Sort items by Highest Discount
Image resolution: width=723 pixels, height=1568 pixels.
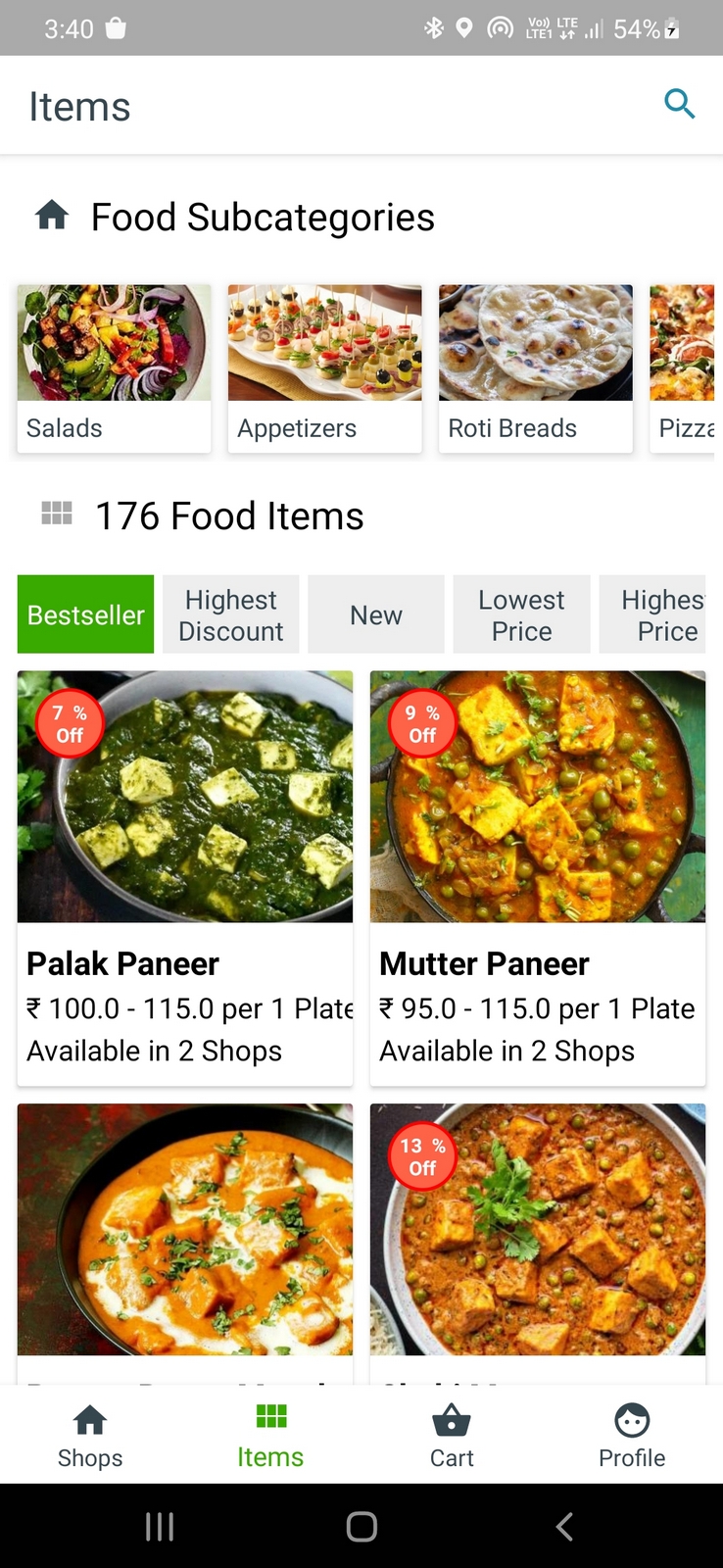click(x=231, y=614)
